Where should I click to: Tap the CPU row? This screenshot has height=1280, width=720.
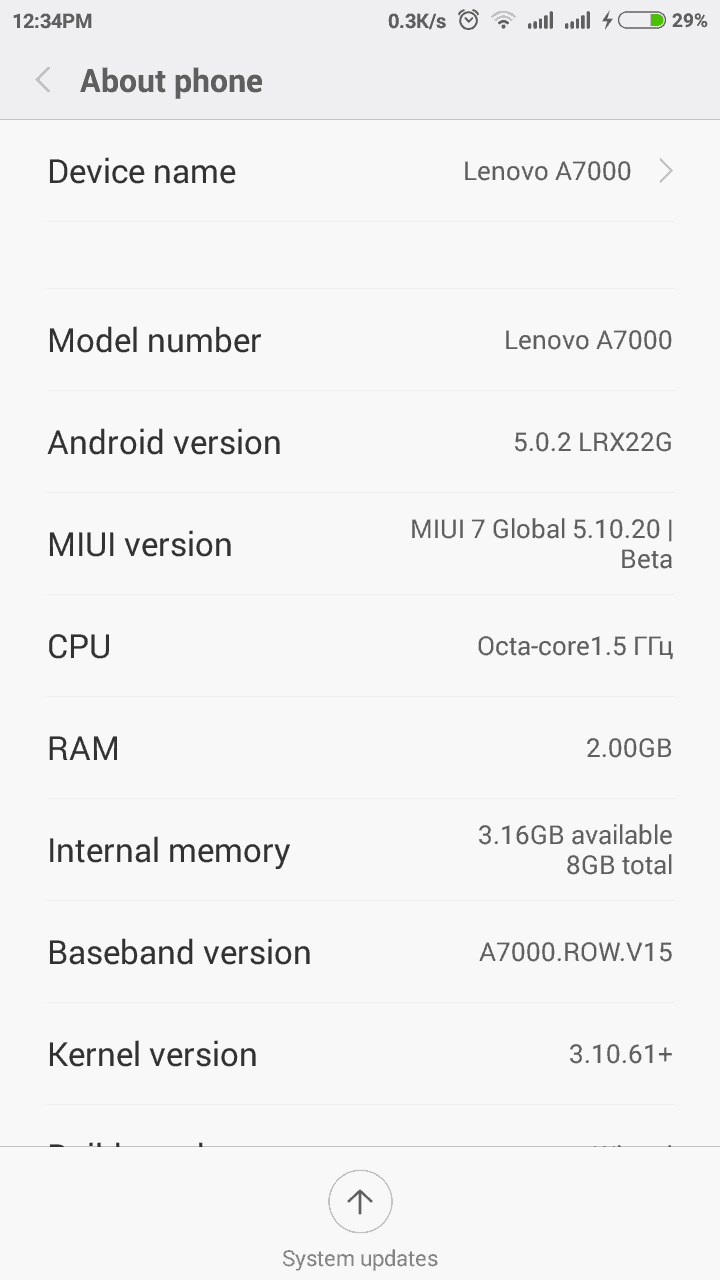[360, 646]
